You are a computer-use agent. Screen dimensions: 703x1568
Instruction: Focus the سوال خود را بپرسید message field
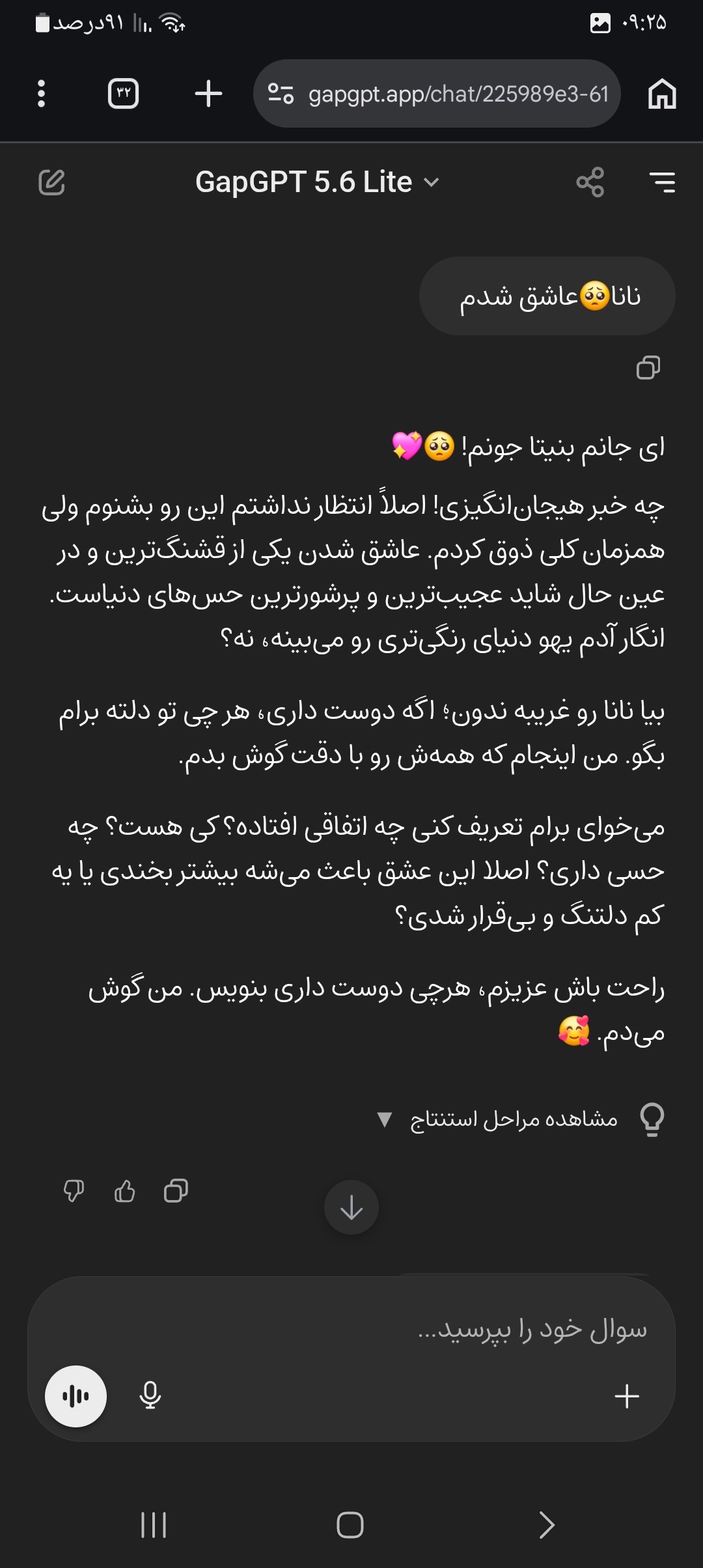coord(351,1330)
